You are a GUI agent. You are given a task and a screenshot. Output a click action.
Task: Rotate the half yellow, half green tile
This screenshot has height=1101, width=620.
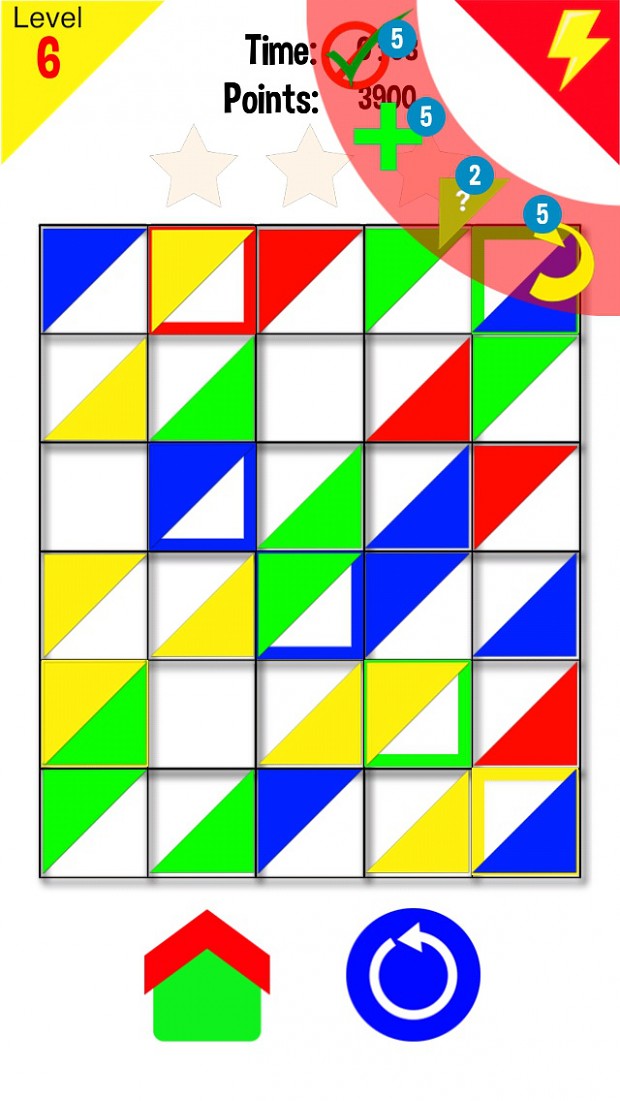(x=94, y=713)
